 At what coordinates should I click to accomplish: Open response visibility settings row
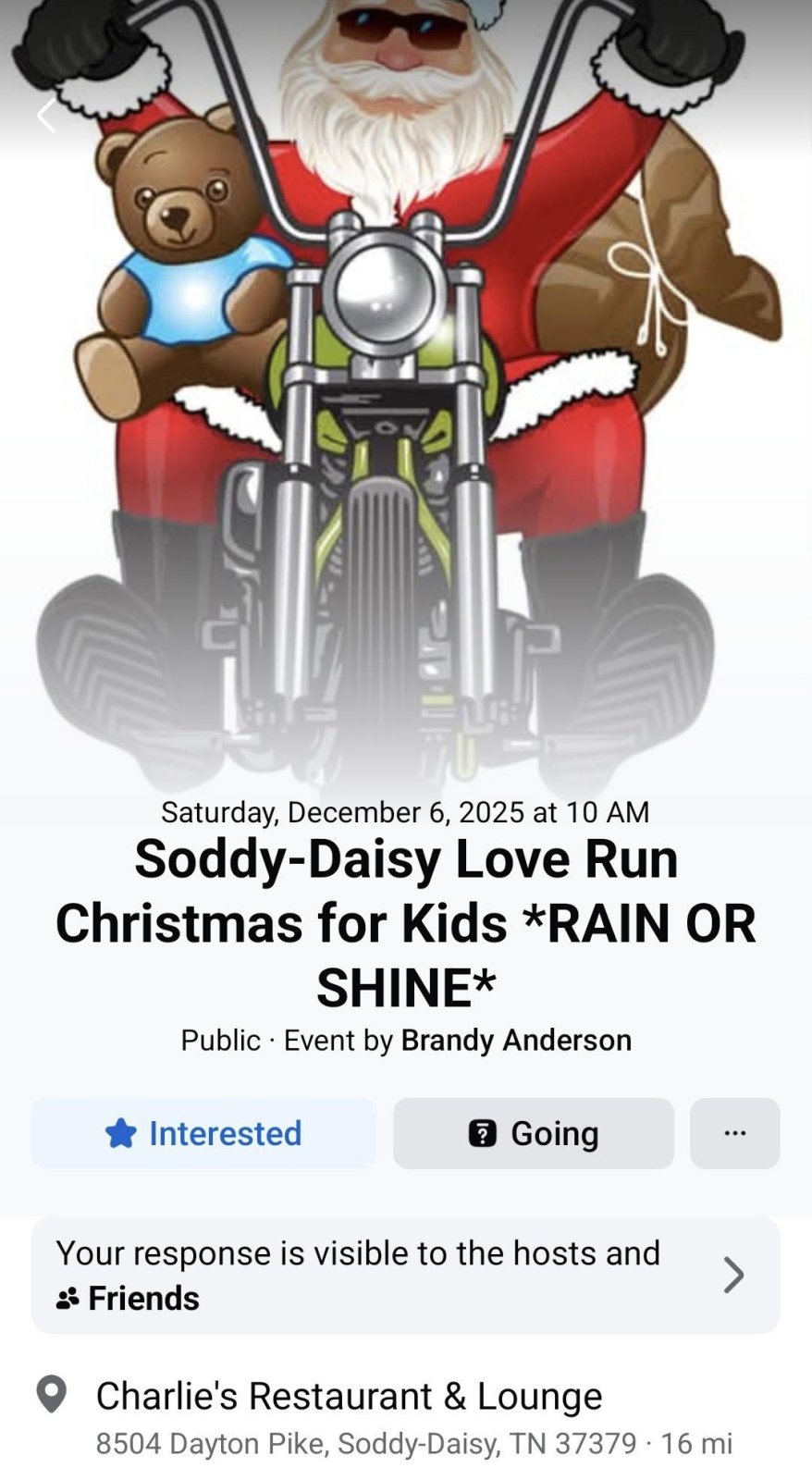click(x=405, y=1275)
